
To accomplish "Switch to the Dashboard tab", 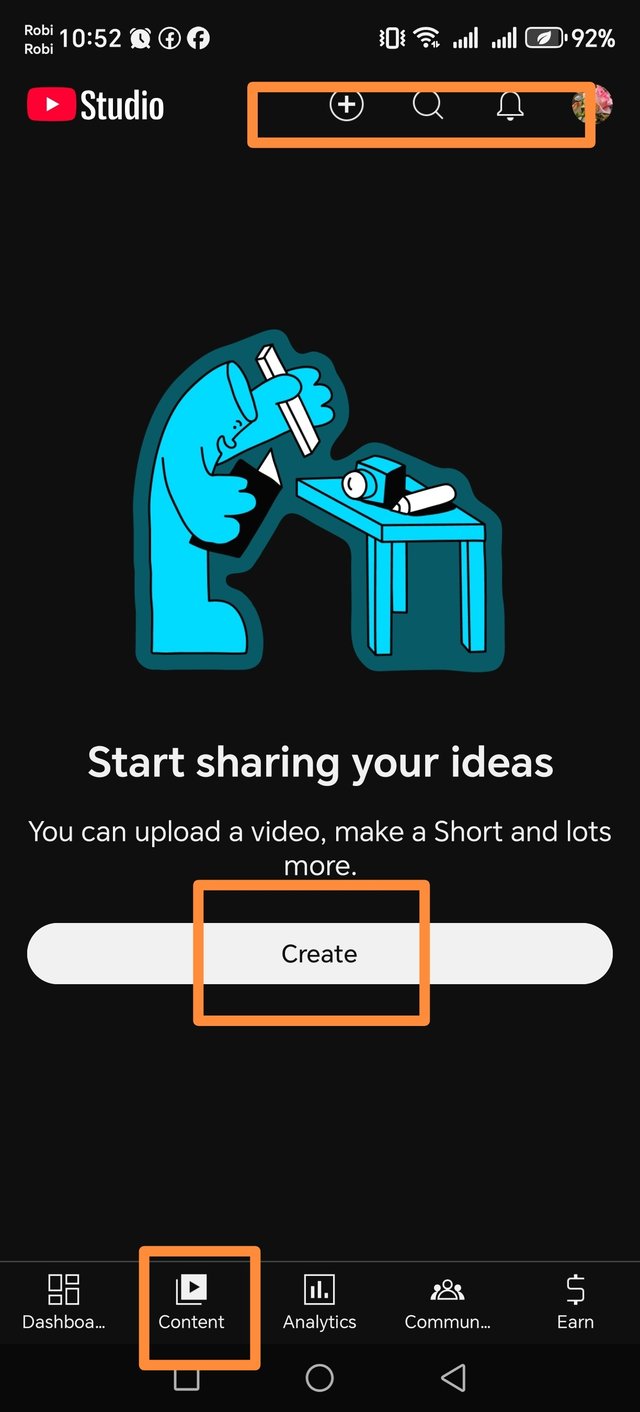I will 64,1302.
